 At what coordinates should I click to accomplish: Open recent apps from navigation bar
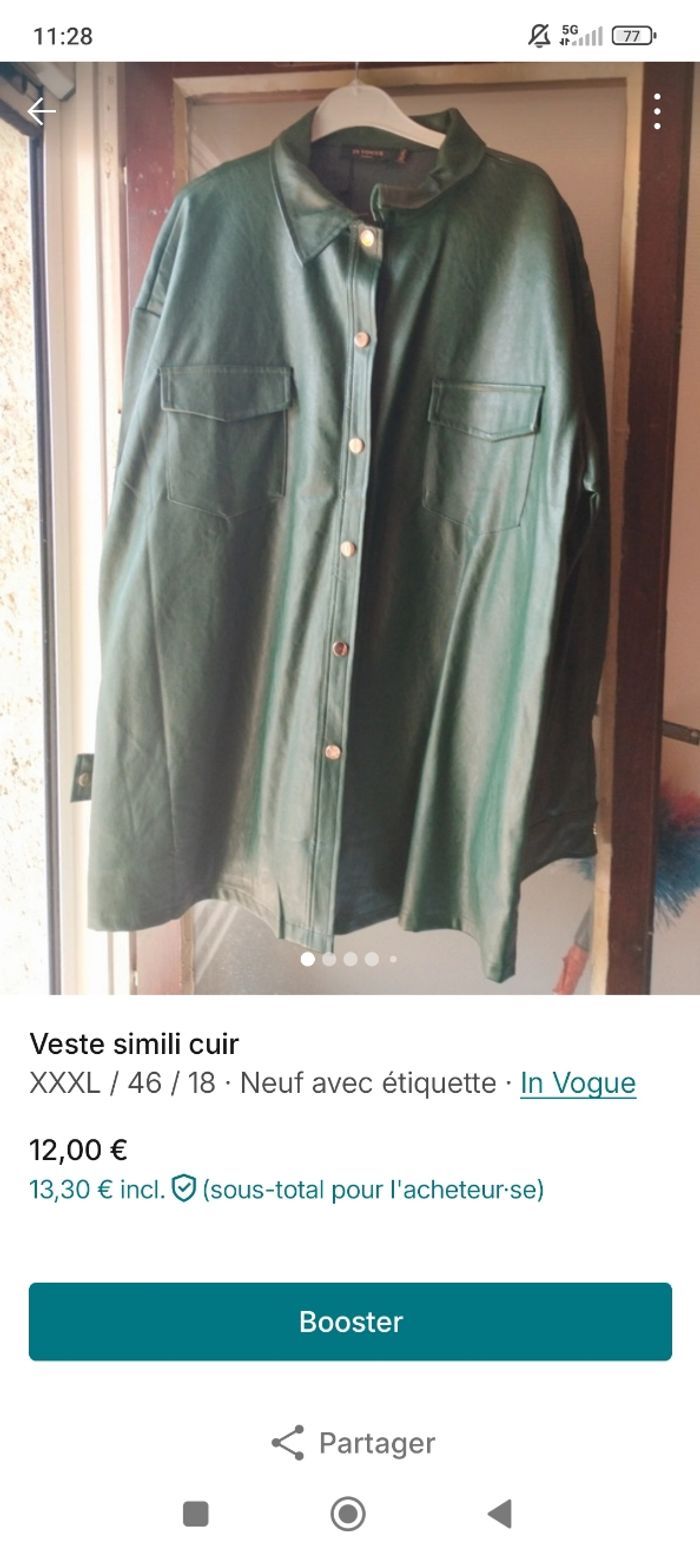click(x=196, y=1514)
